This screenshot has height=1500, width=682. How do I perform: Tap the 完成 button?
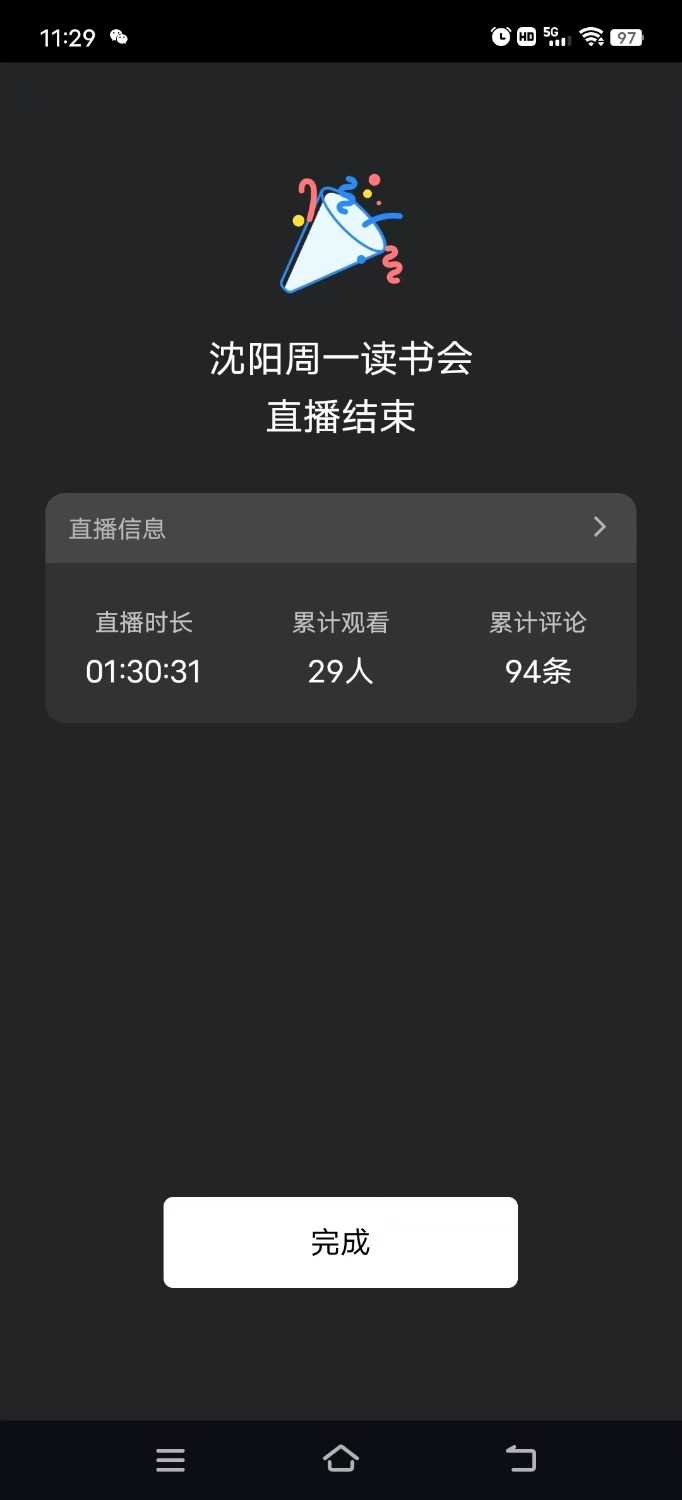point(340,1242)
